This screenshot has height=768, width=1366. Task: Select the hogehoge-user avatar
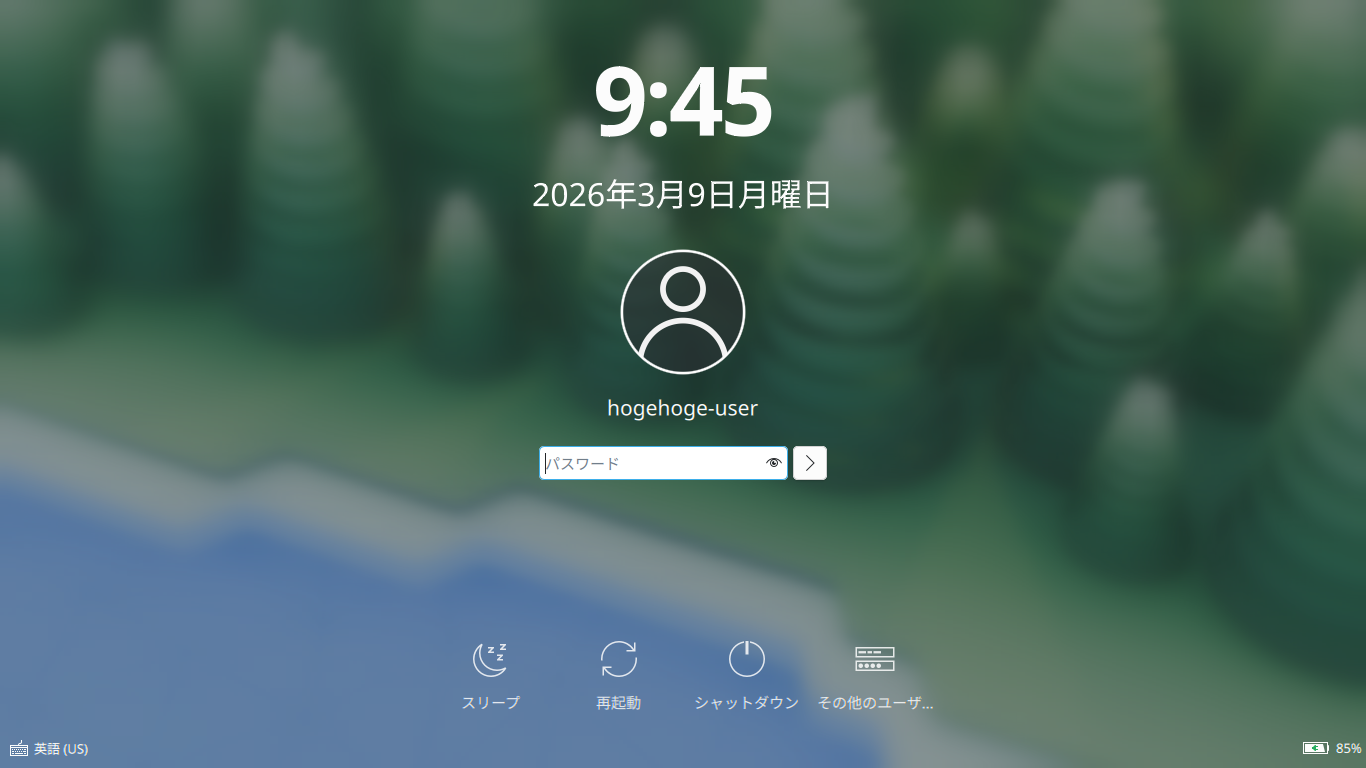(683, 312)
